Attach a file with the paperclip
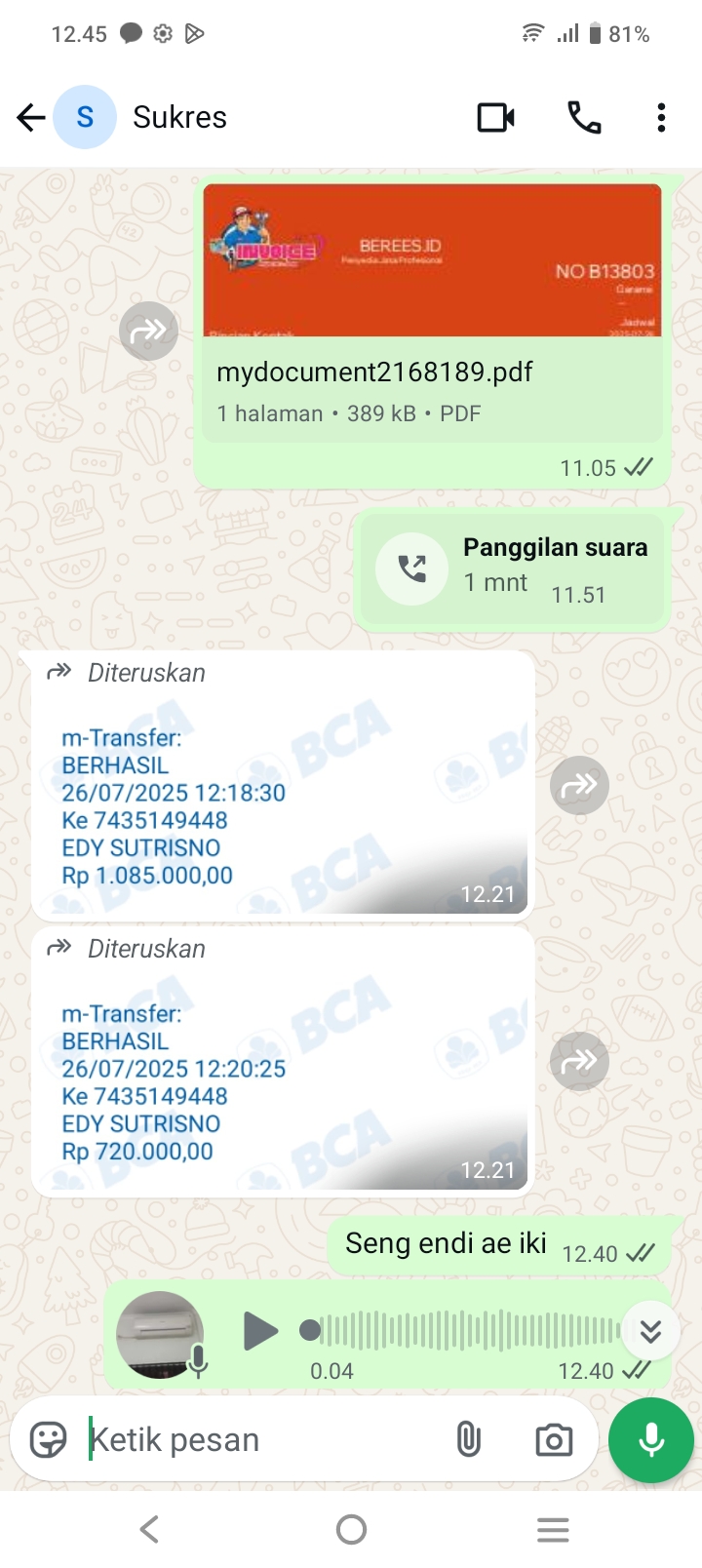 pos(469,1439)
